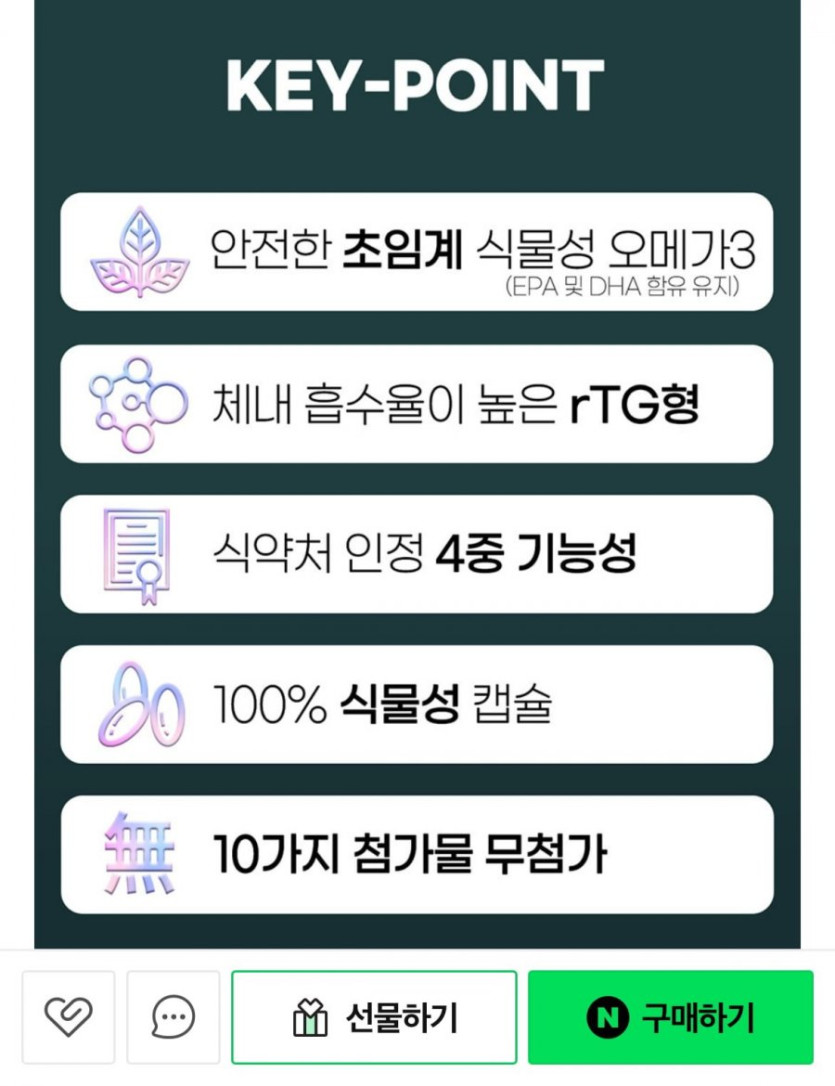Add the product to your wishlist with the heart icon
835x1086 pixels.
tap(68, 1017)
